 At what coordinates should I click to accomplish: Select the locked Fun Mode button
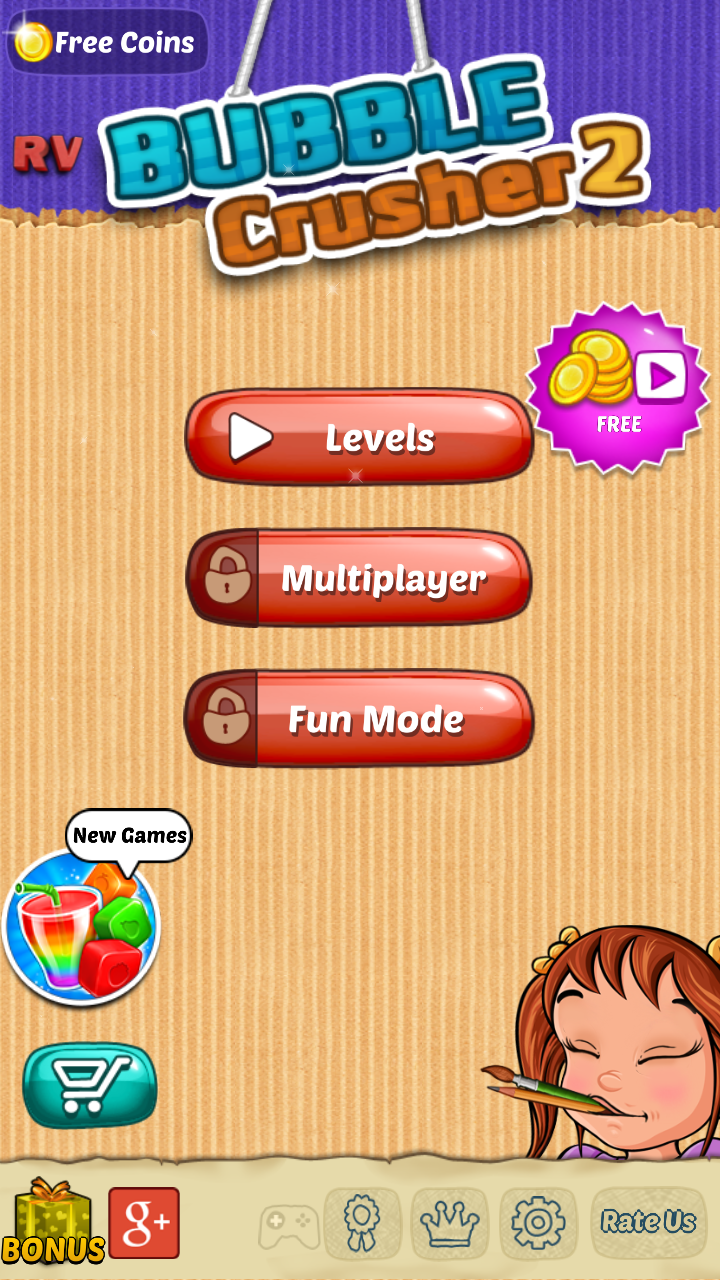[x=359, y=719]
